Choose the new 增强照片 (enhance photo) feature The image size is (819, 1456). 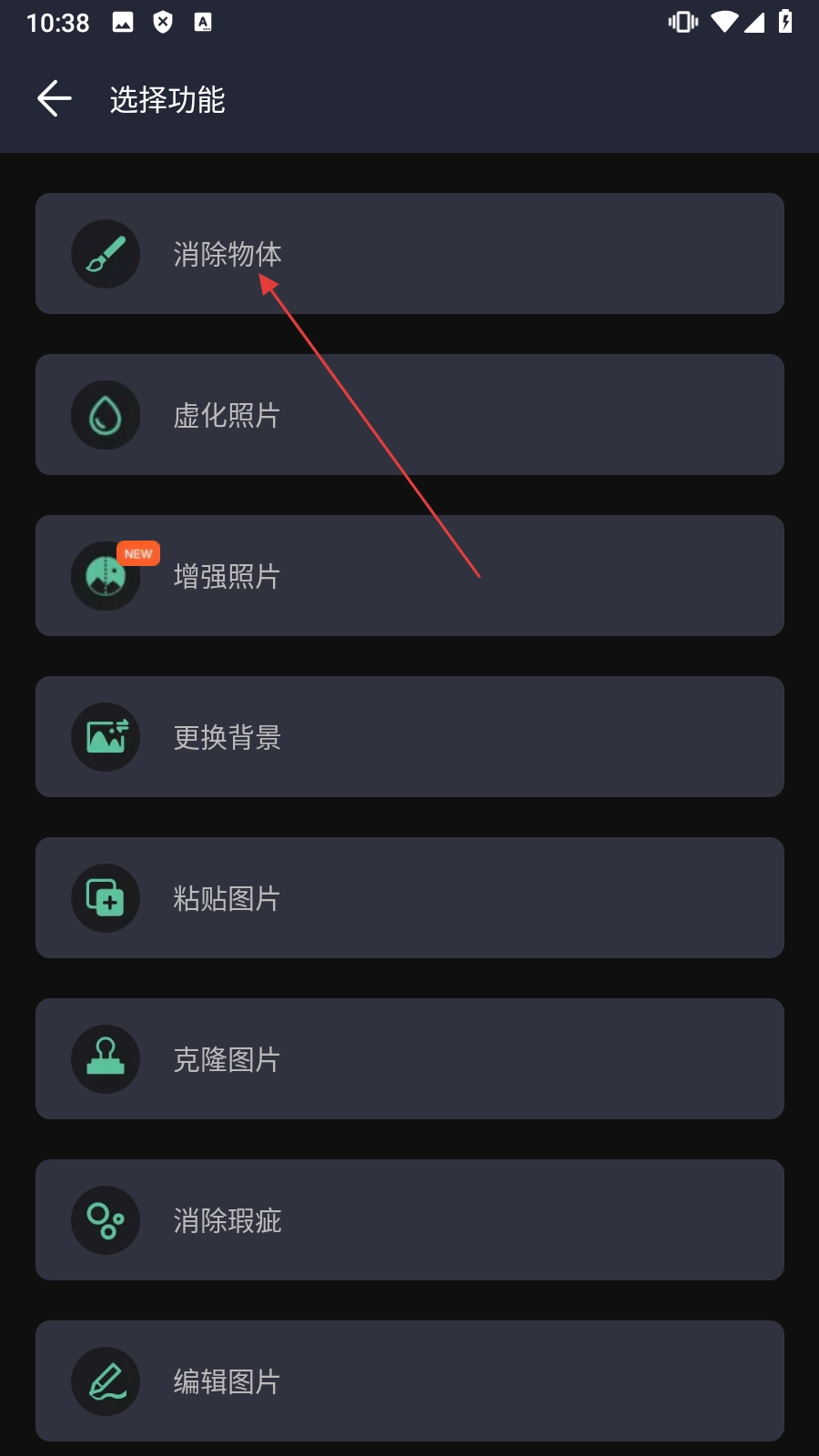click(409, 575)
